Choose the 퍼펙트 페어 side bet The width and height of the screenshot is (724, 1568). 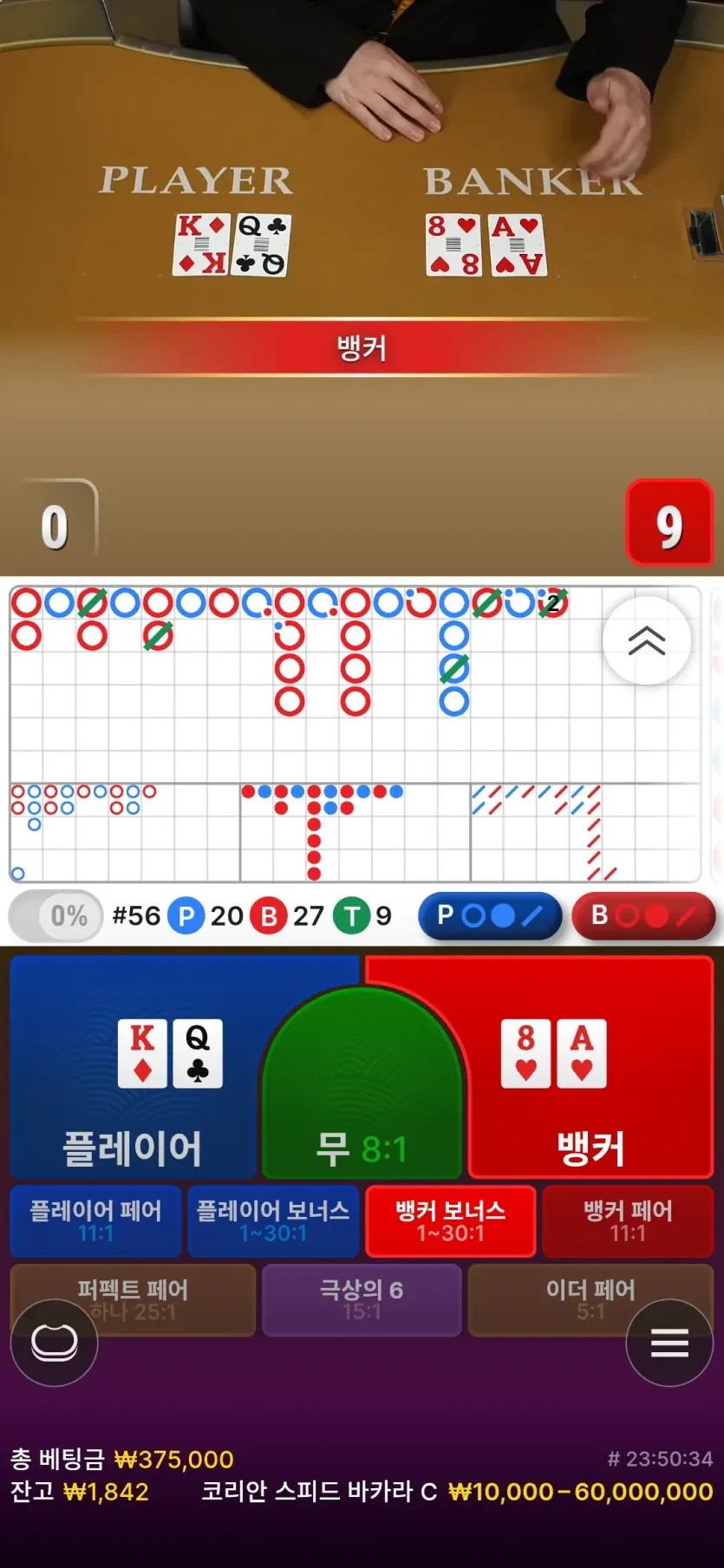tap(133, 1299)
